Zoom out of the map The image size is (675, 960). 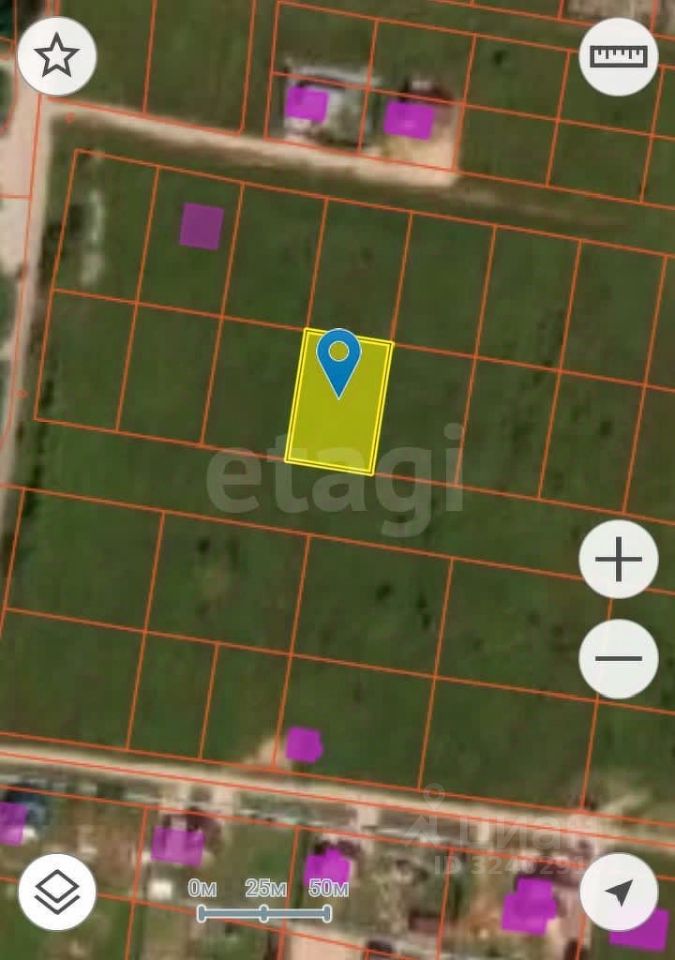click(x=618, y=658)
